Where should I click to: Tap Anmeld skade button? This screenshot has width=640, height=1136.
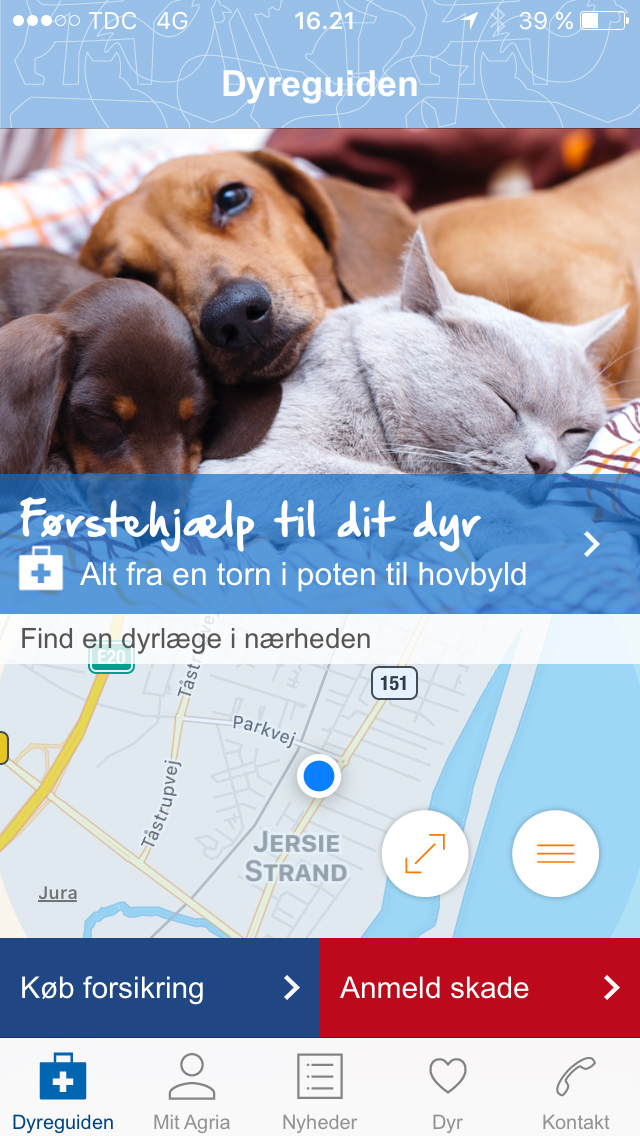pos(480,988)
